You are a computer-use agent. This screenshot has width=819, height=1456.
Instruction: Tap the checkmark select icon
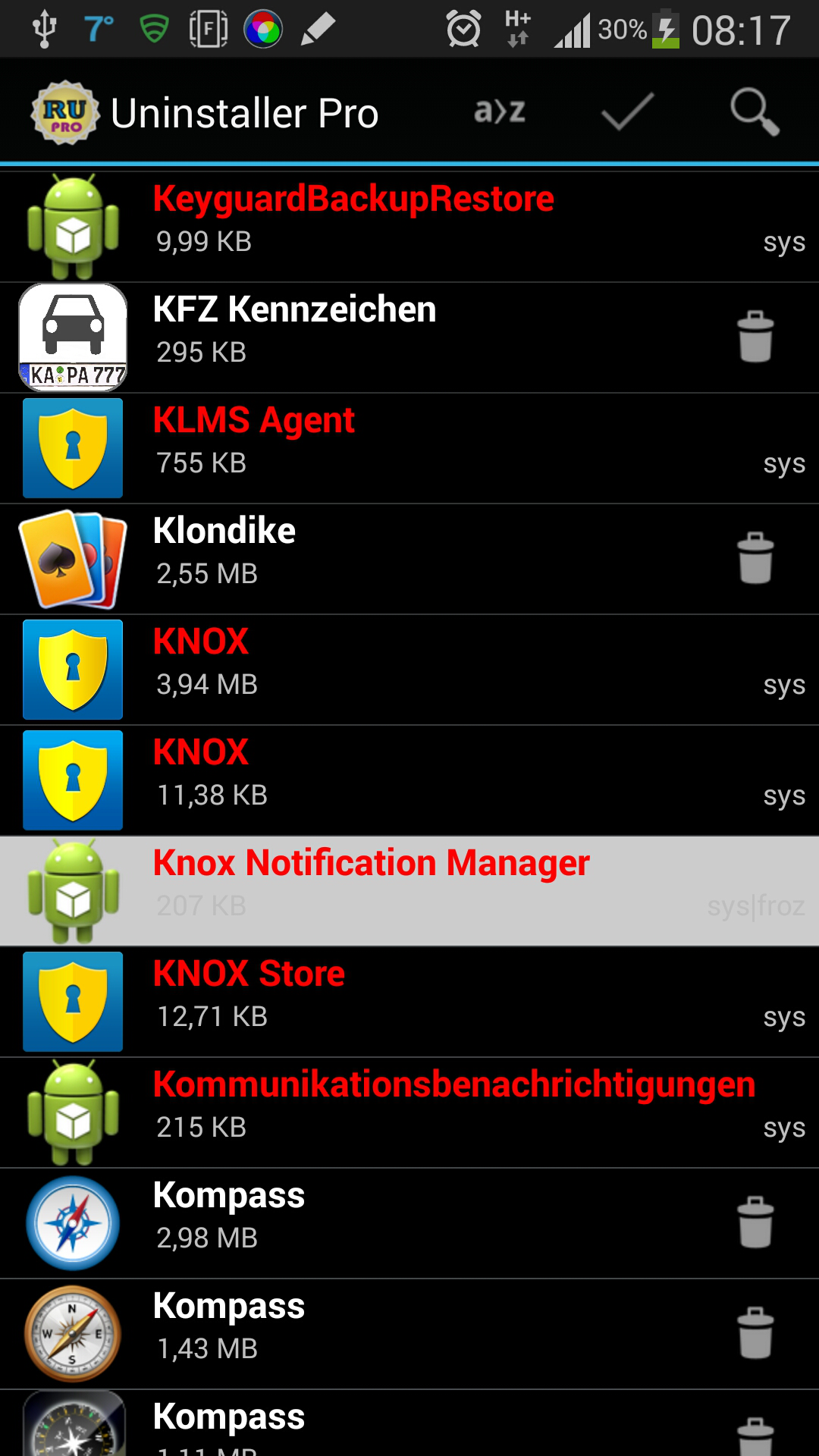pyautogui.click(x=627, y=111)
